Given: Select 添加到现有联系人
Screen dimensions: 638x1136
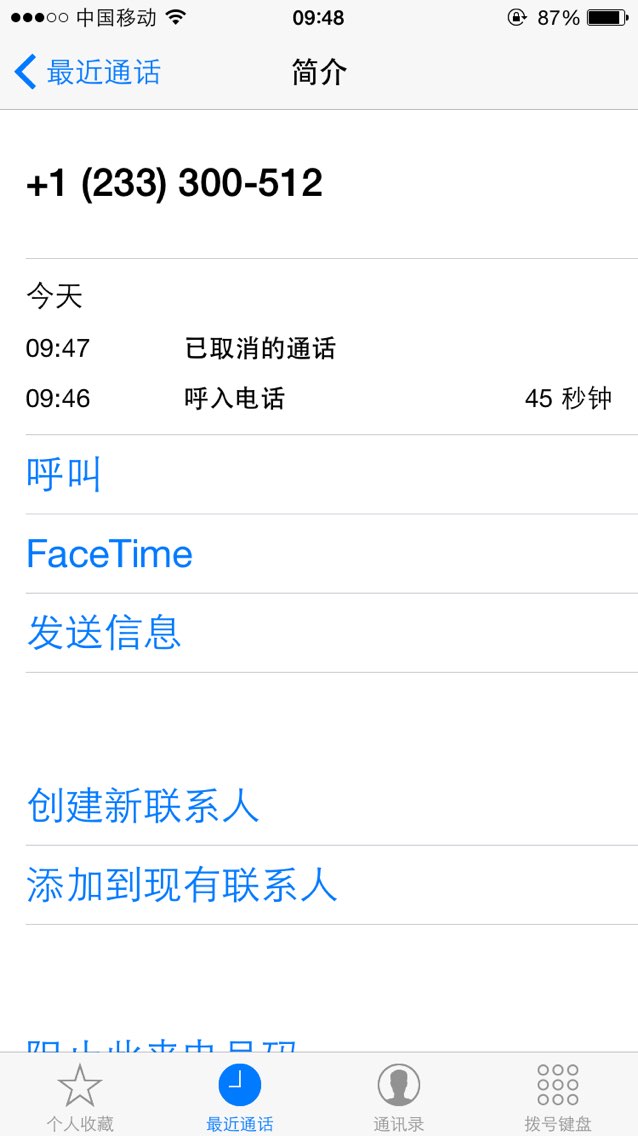Looking at the screenshot, I should click(x=332, y=885).
